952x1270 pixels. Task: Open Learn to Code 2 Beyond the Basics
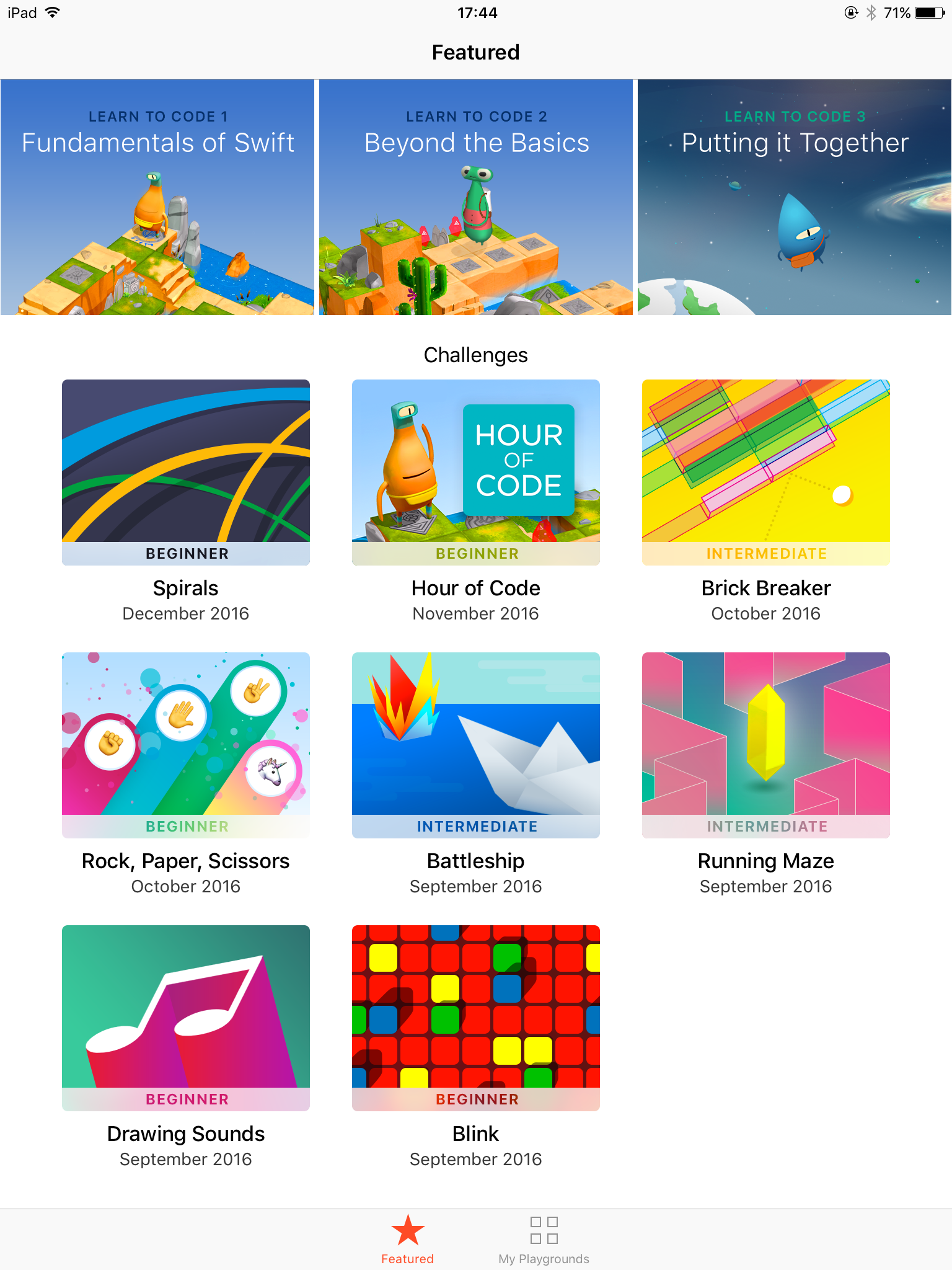click(x=476, y=197)
